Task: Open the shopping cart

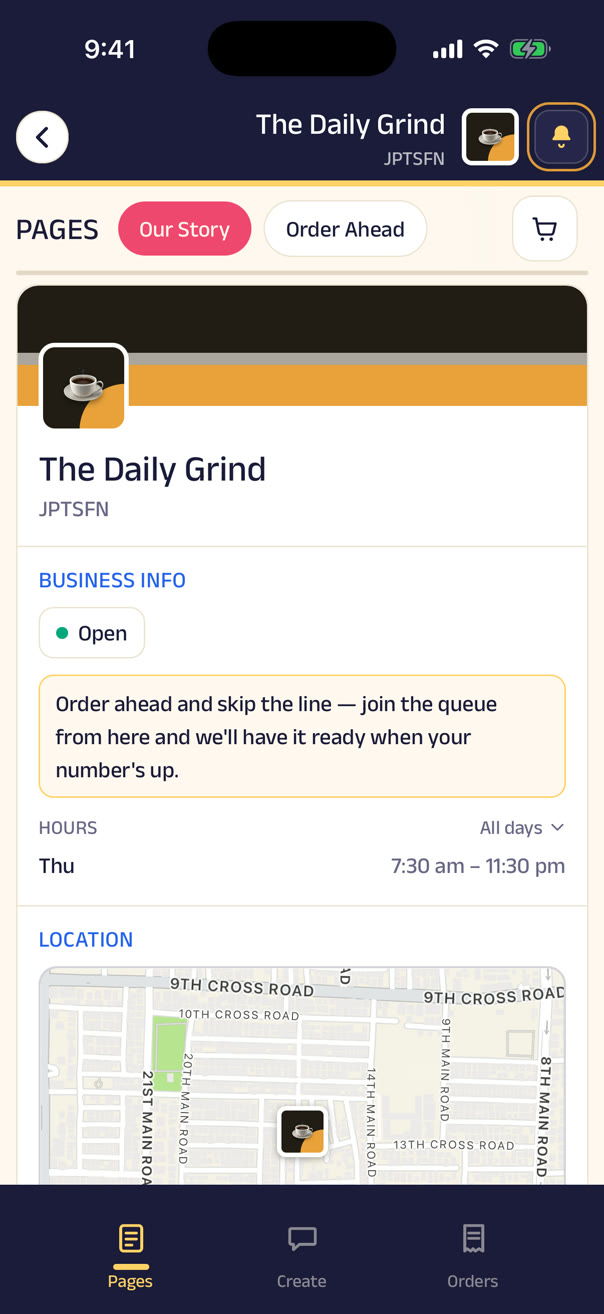Action: pos(545,229)
